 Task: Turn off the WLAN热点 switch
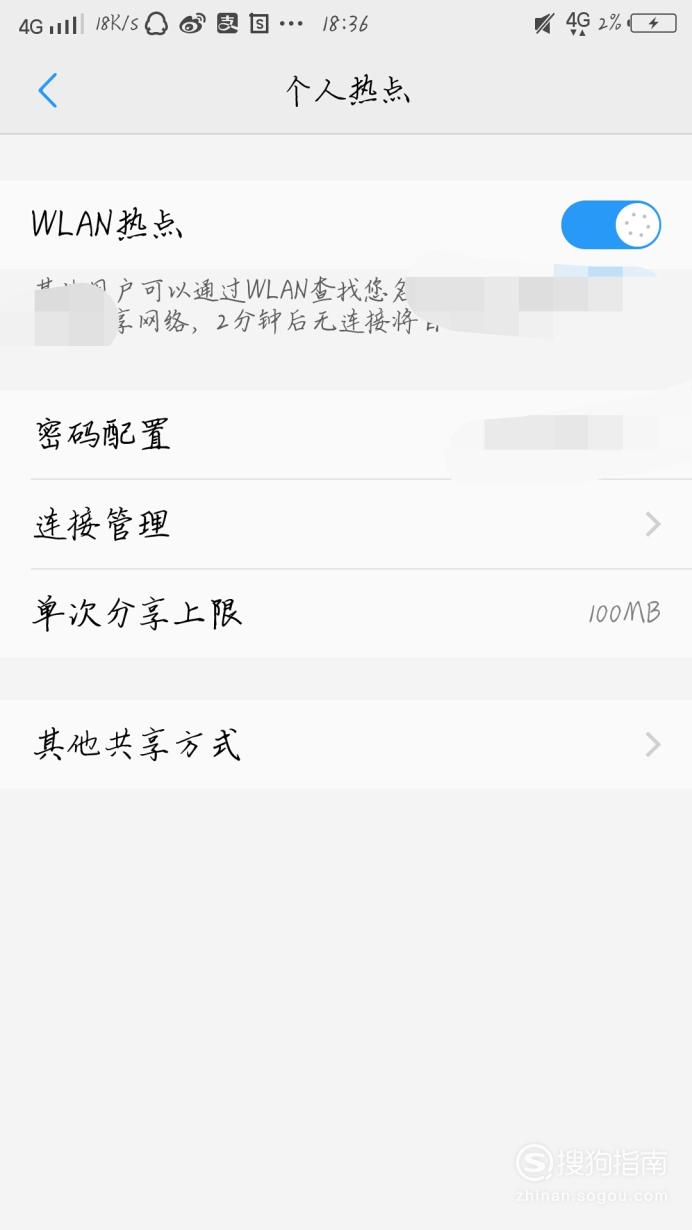pyautogui.click(x=610, y=225)
